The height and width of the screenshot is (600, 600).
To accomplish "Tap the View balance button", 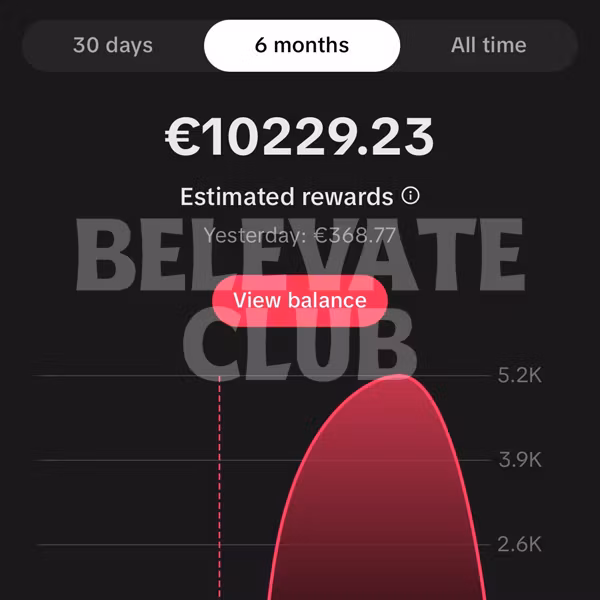I will pyautogui.click(x=300, y=300).
